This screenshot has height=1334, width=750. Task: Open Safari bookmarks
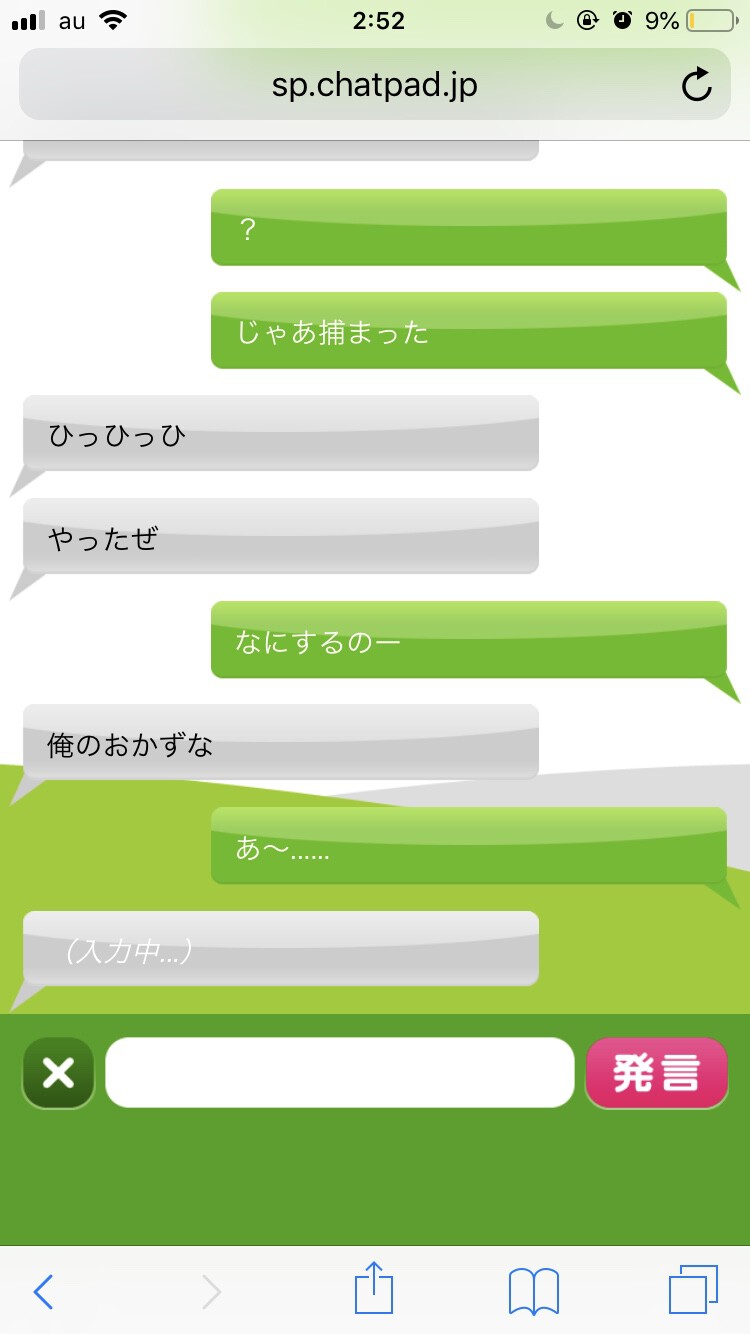534,1292
